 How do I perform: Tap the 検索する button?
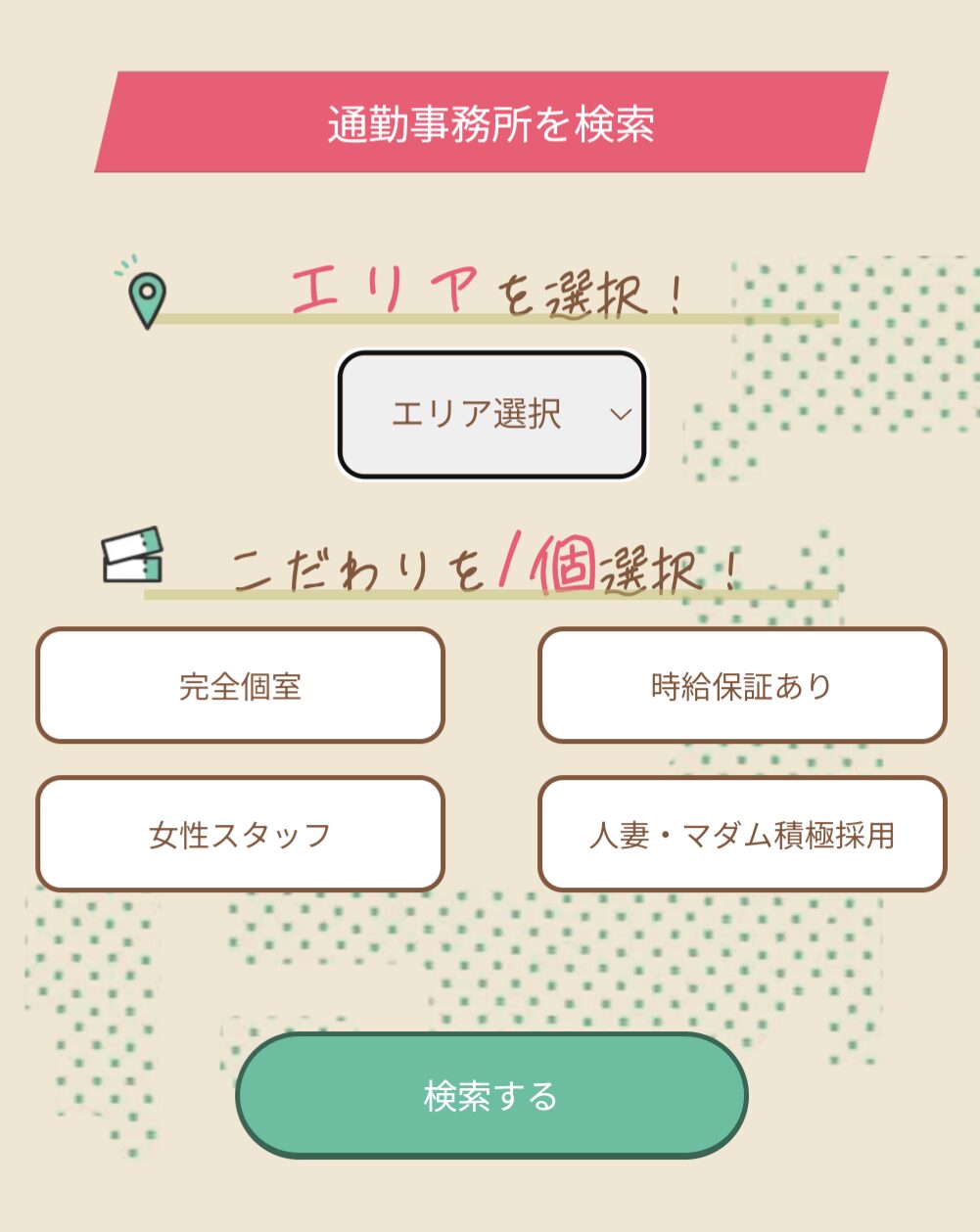coord(491,1096)
